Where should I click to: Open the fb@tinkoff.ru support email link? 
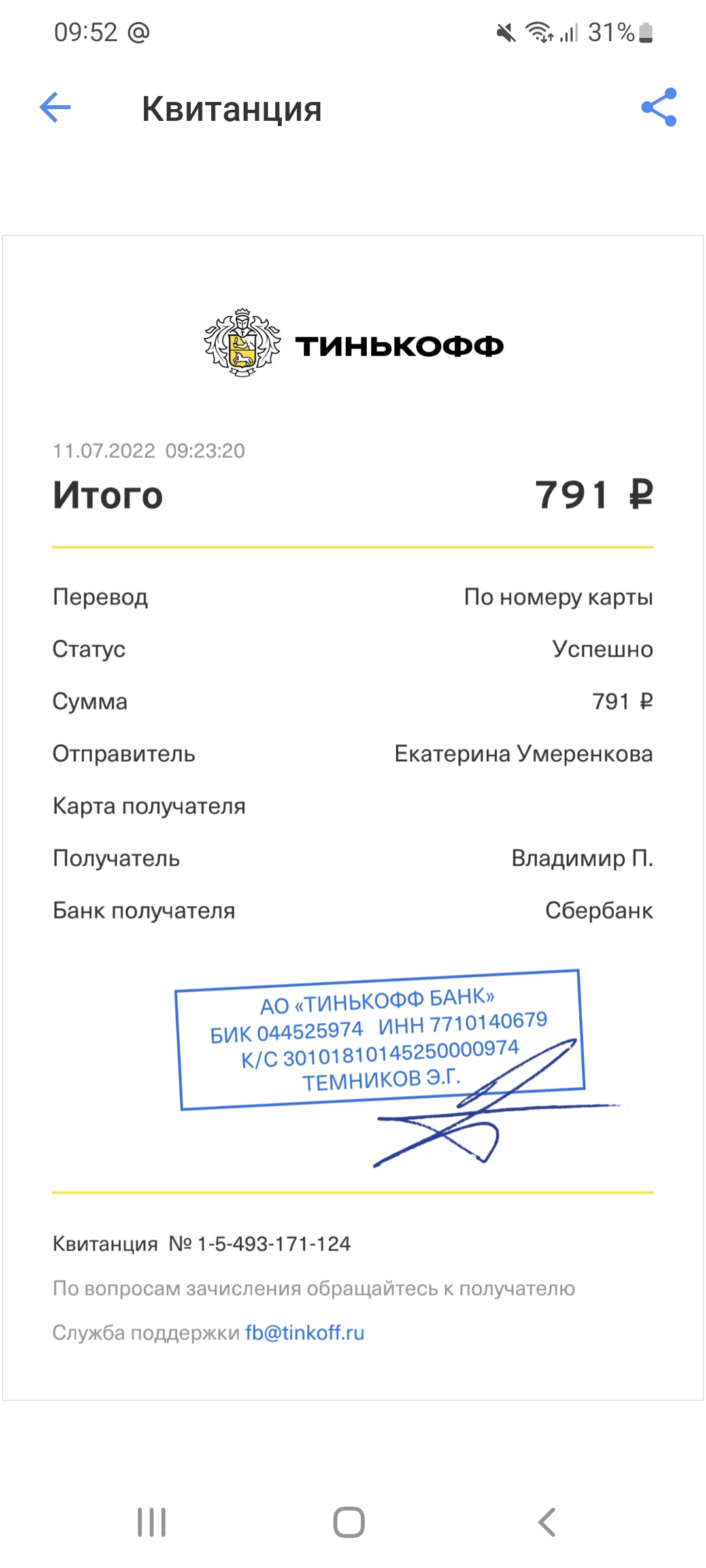coord(305,1332)
